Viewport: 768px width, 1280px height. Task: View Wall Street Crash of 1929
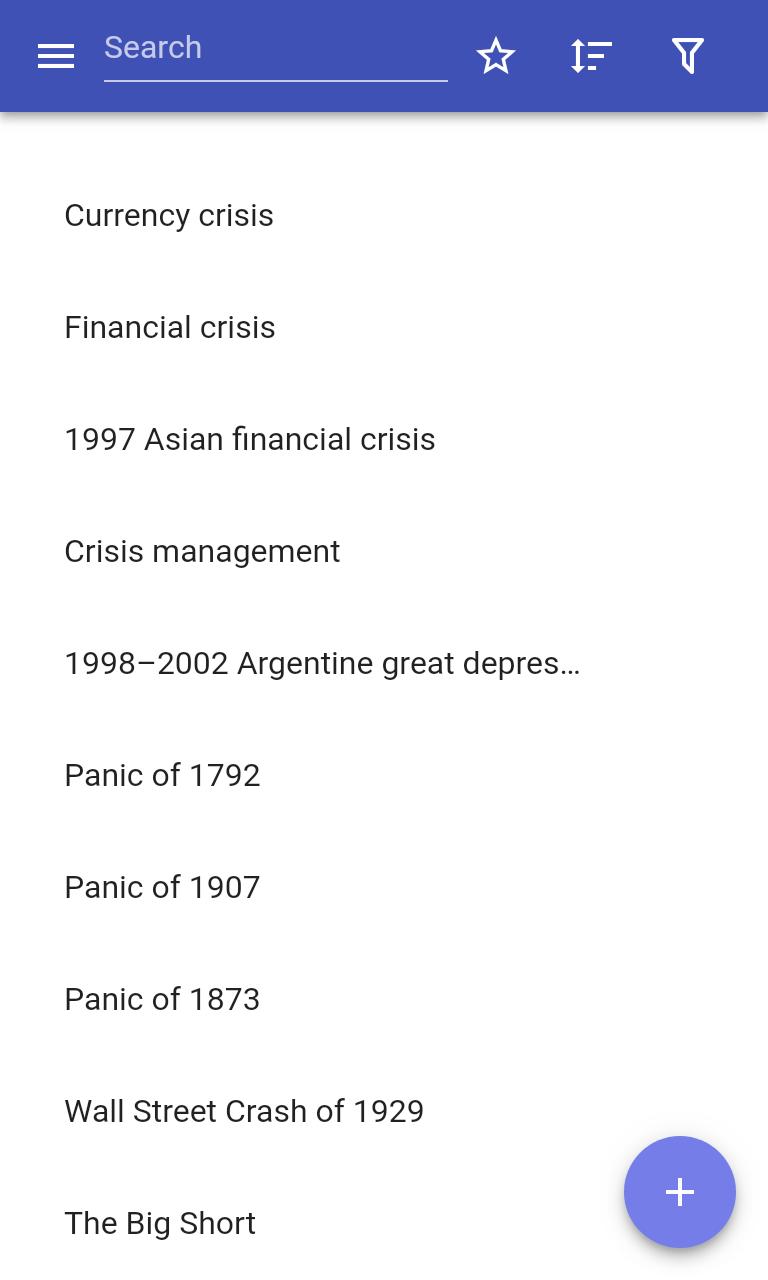coord(244,1112)
